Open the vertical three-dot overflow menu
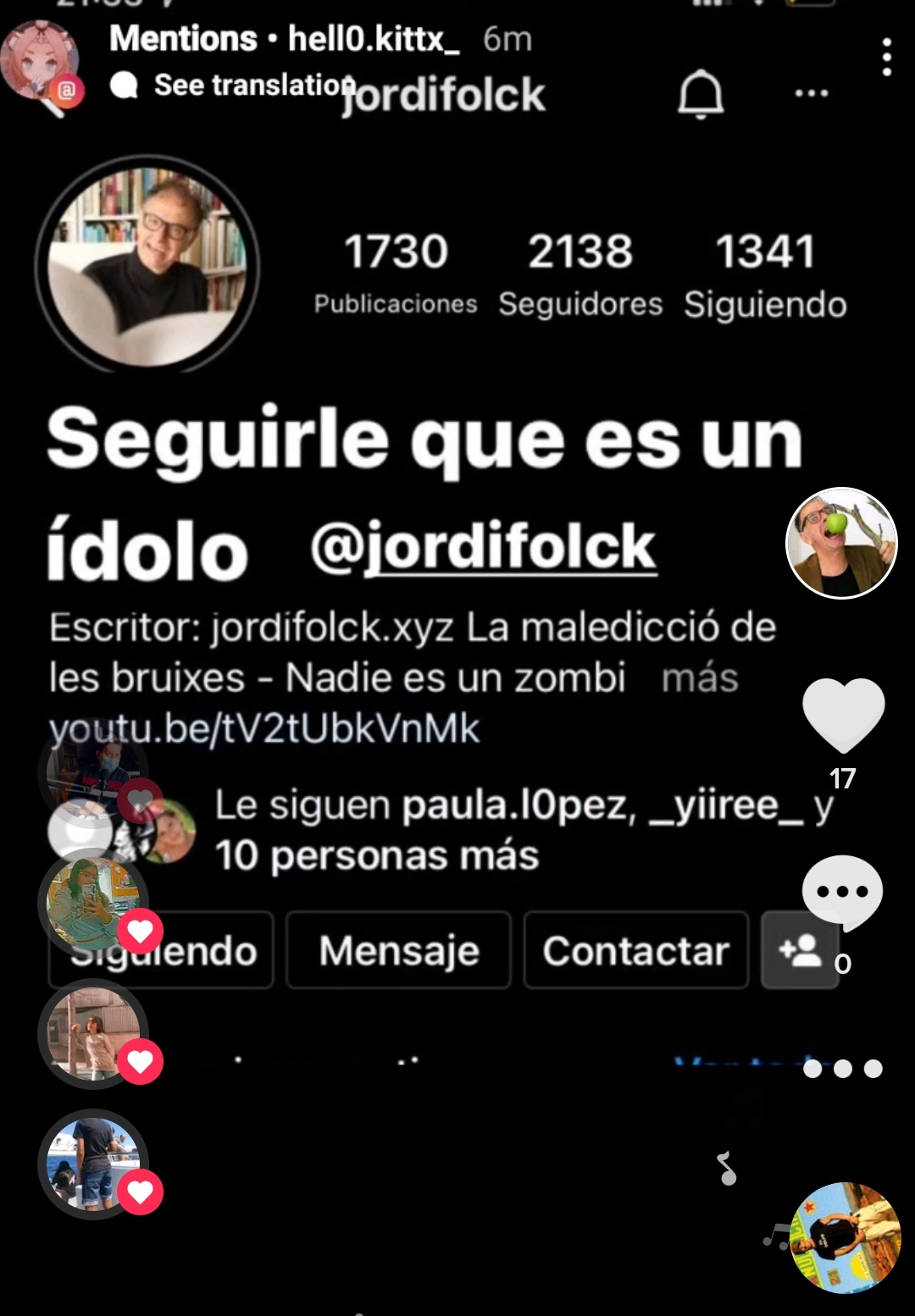 click(x=886, y=58)
